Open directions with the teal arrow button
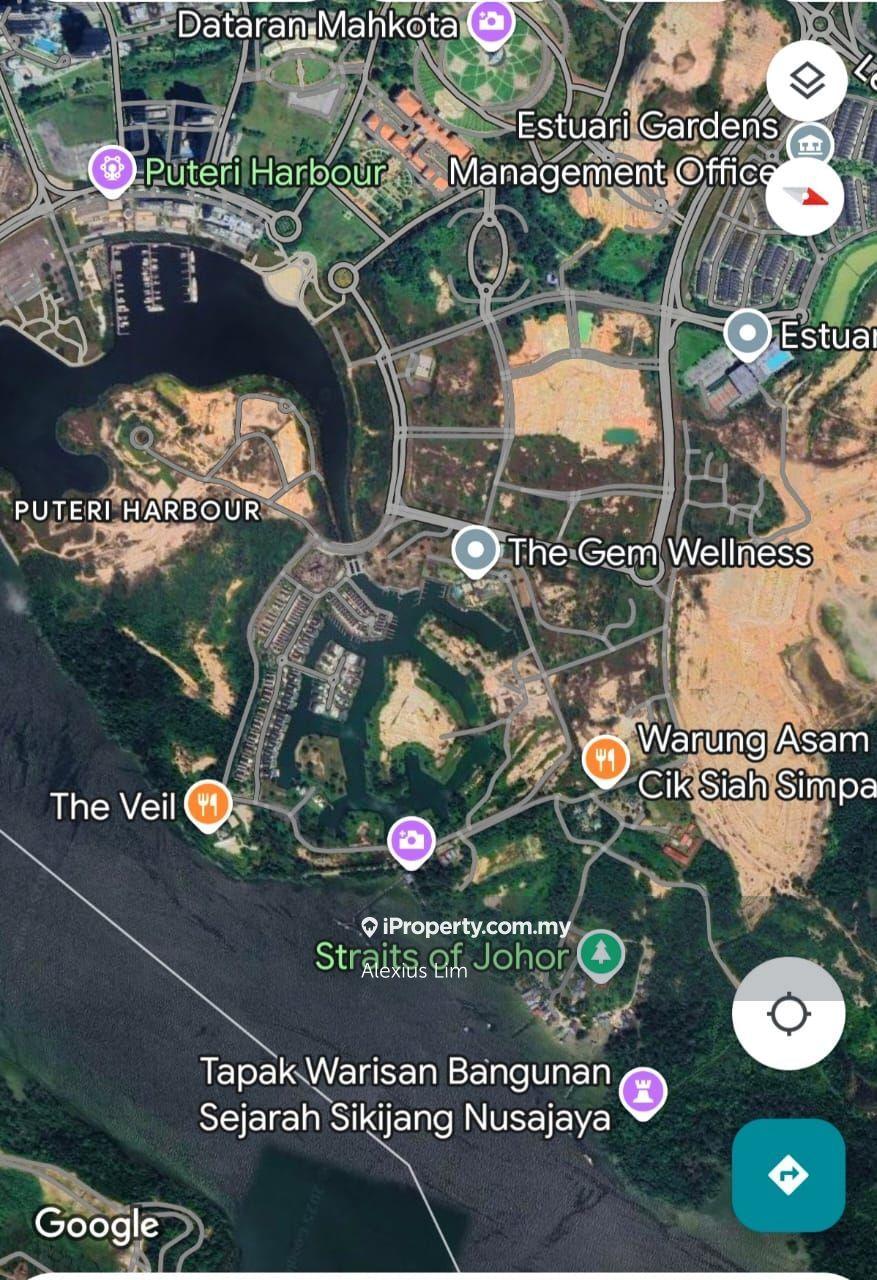The image size is (877, 1280). click(788, 1174)
